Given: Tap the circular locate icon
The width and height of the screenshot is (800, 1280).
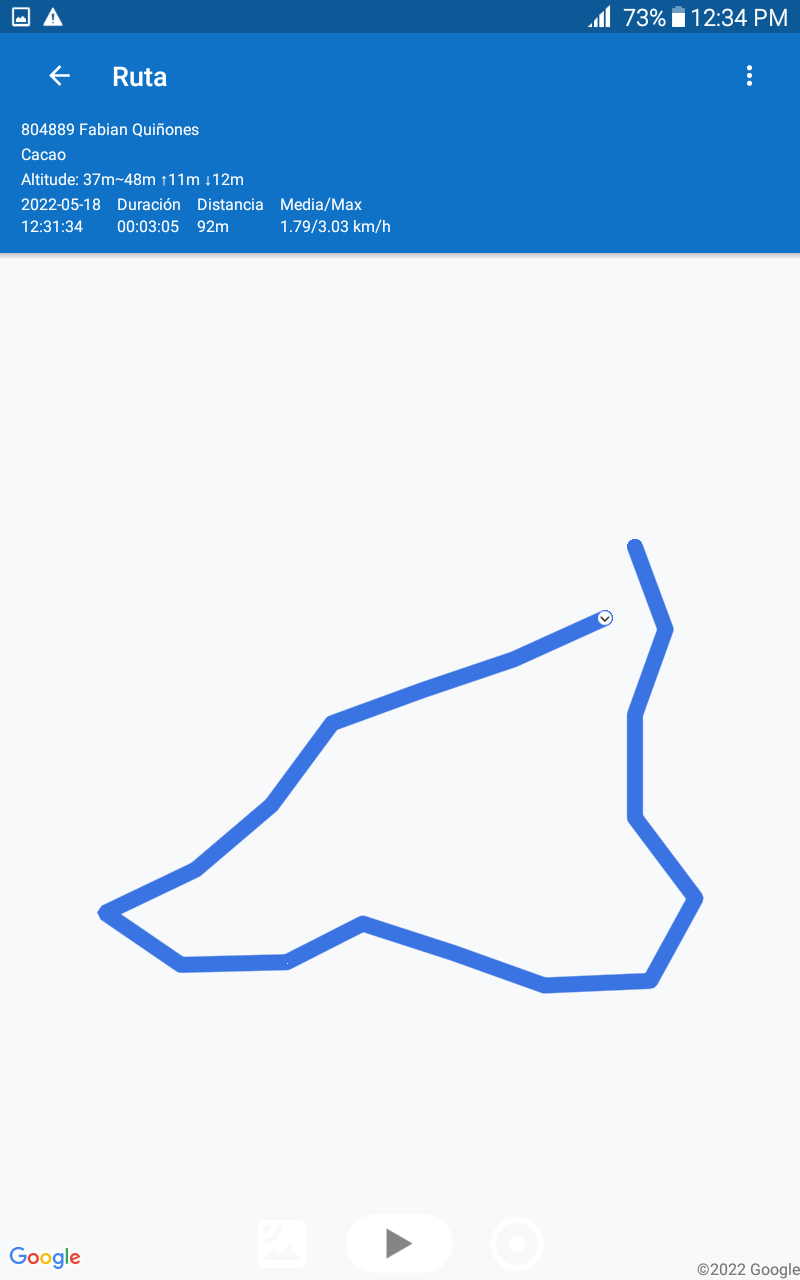Looking at the screenshot, I should [517, 1244].
